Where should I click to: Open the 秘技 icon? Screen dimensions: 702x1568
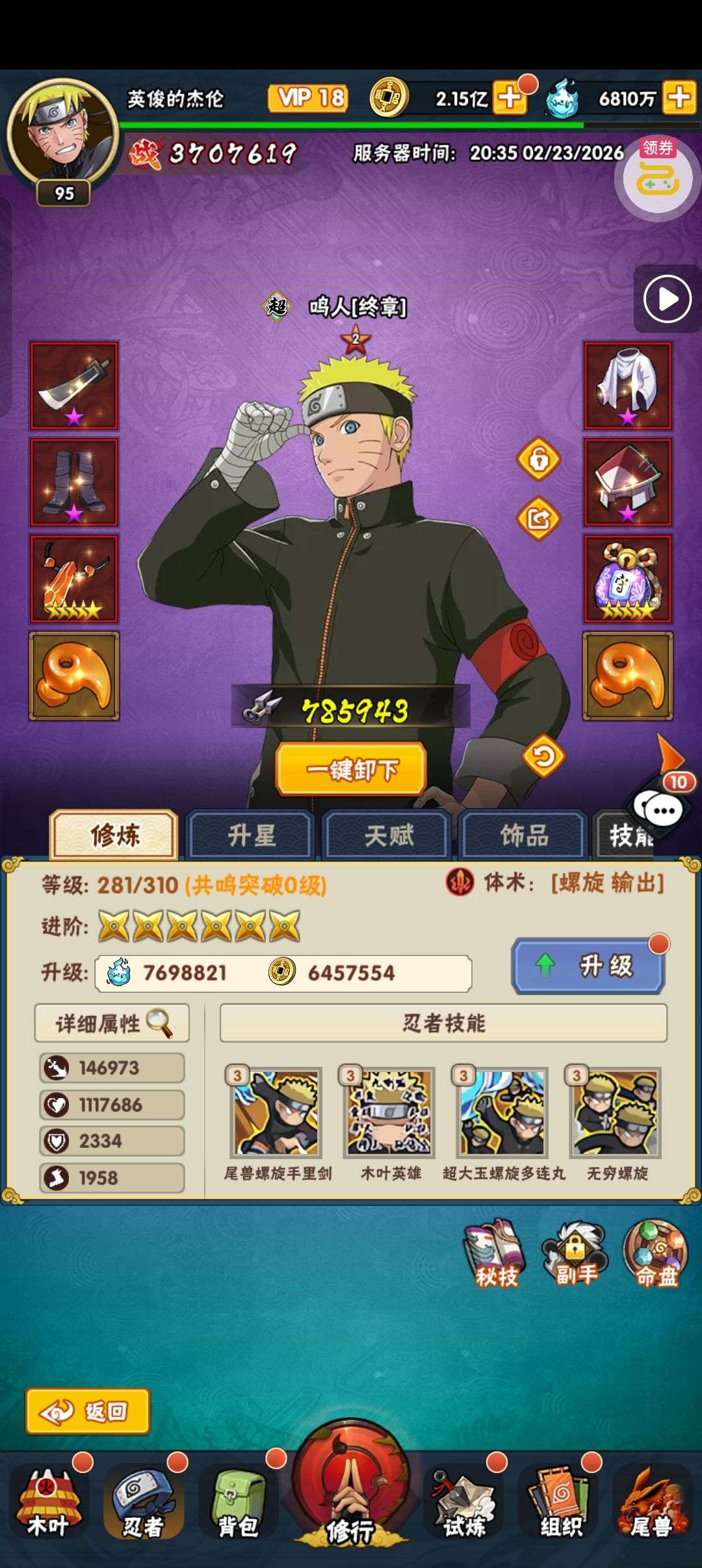pos(495,1253)
